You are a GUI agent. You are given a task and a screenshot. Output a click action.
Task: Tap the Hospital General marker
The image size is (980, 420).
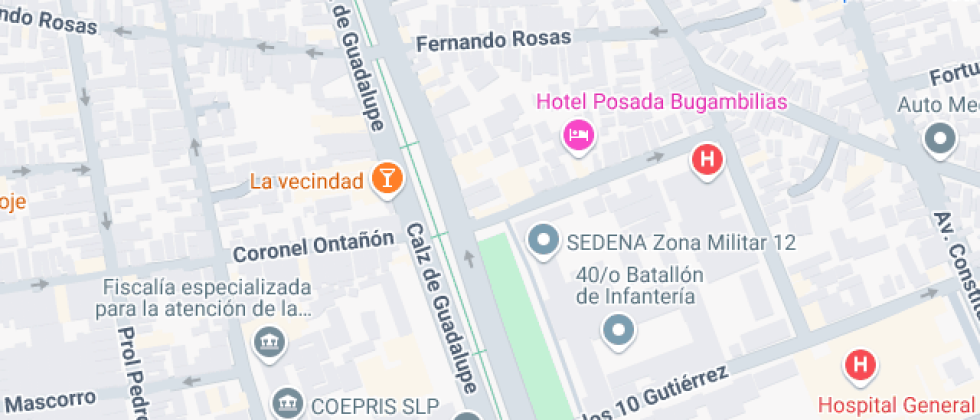[860, 364]
